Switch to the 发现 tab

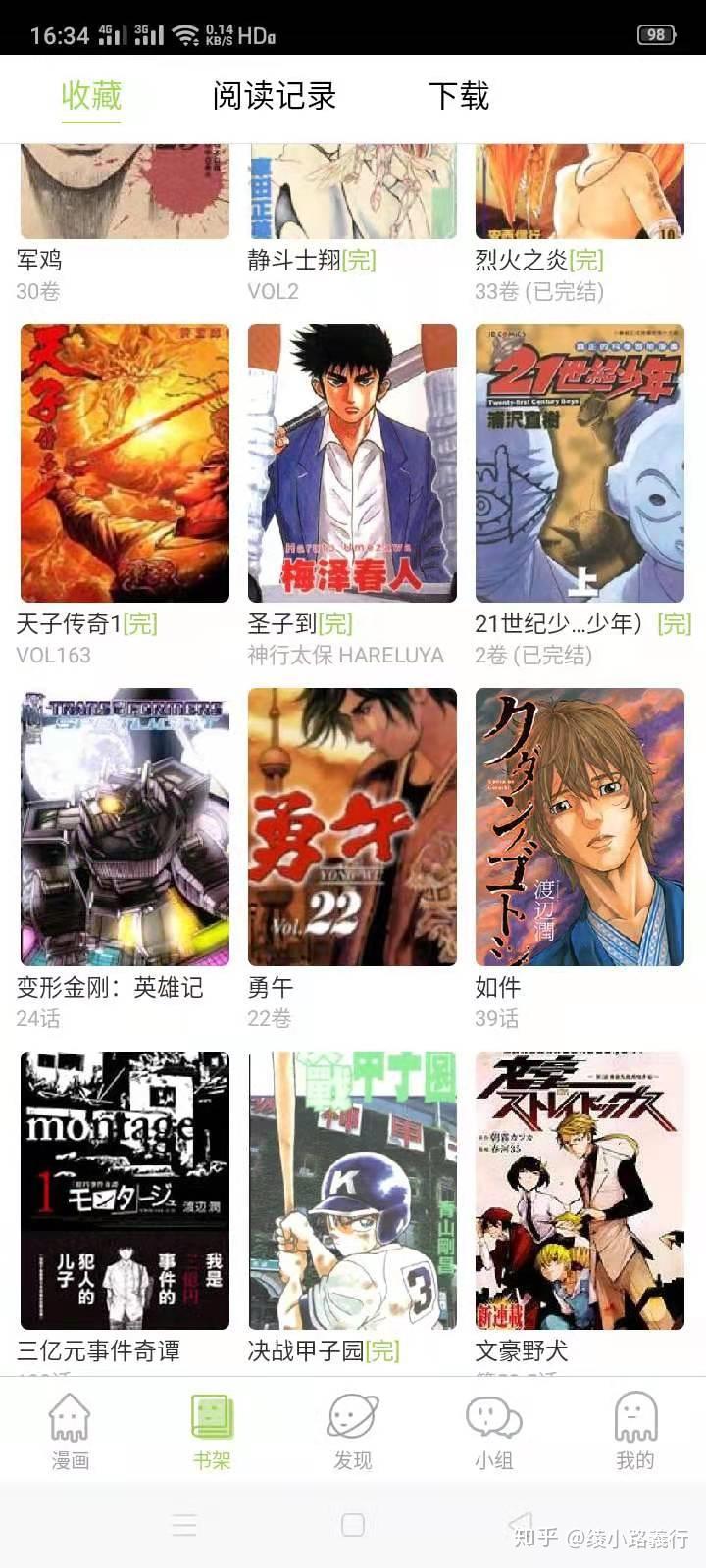353,1432
